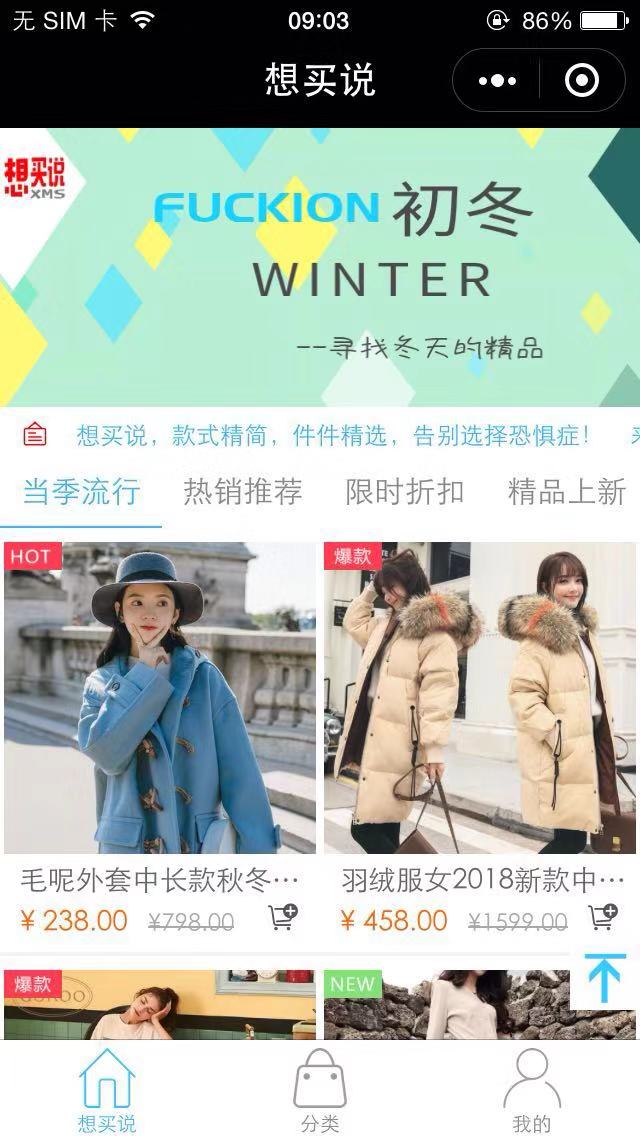Add the ¥458.00 羽绒服 to cart
Image resolution: width=640 pixels, height=1136 pixels.
pyautogui.click(x=602, y=917)
